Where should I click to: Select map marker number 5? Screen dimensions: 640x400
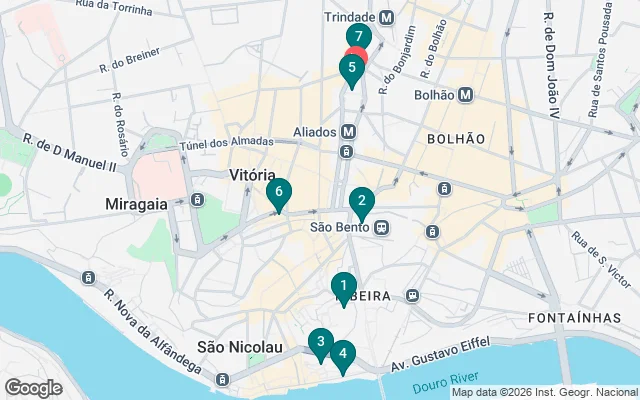click(x=350, y=70)
